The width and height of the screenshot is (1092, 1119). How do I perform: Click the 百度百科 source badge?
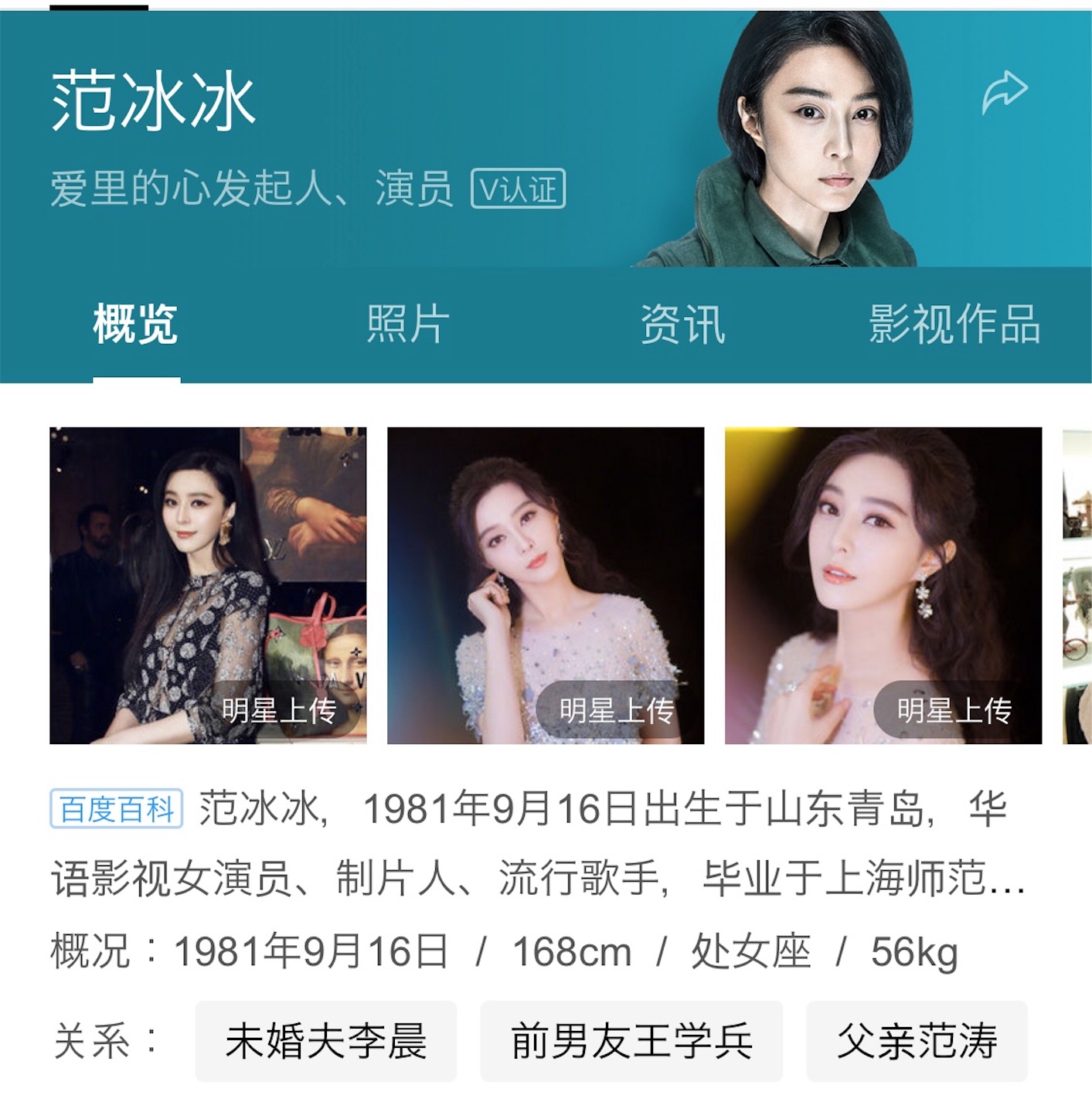(x=116, y=806)
